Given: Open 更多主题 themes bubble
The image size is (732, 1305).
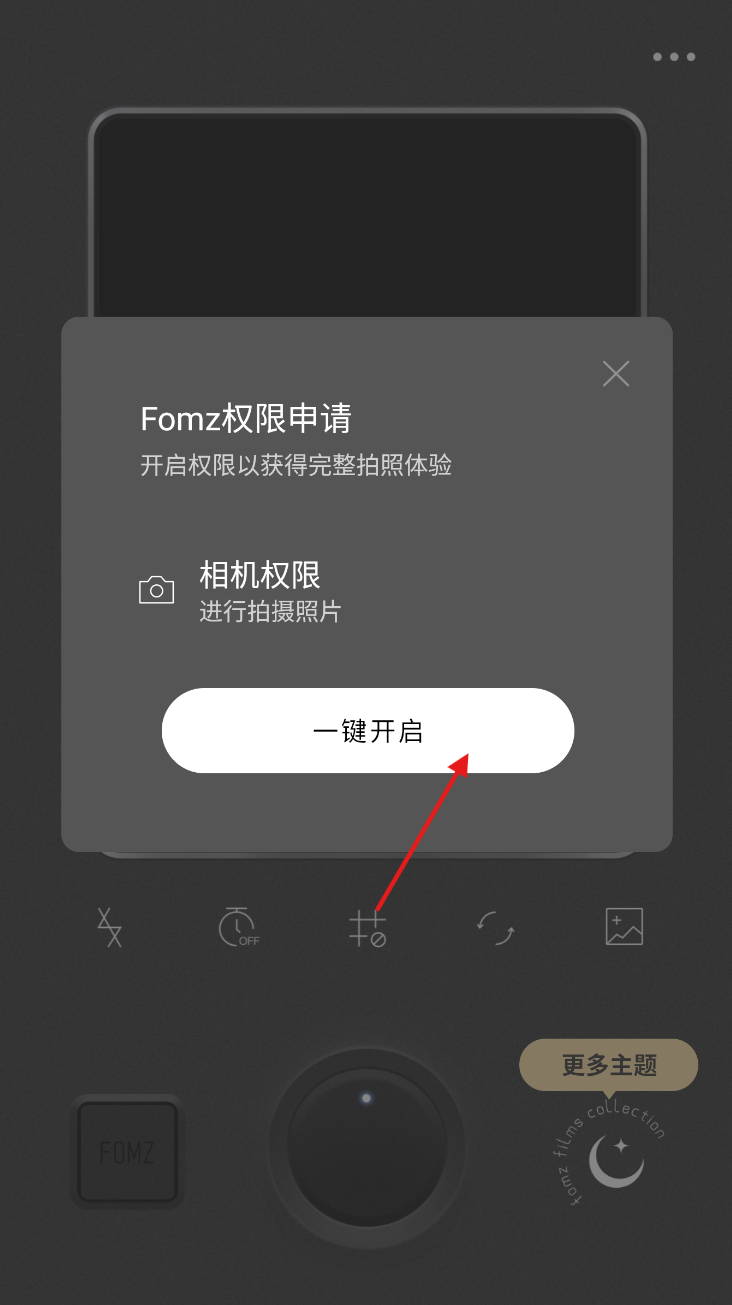Looking at the screenshot, I should [x=608, y=1065].
